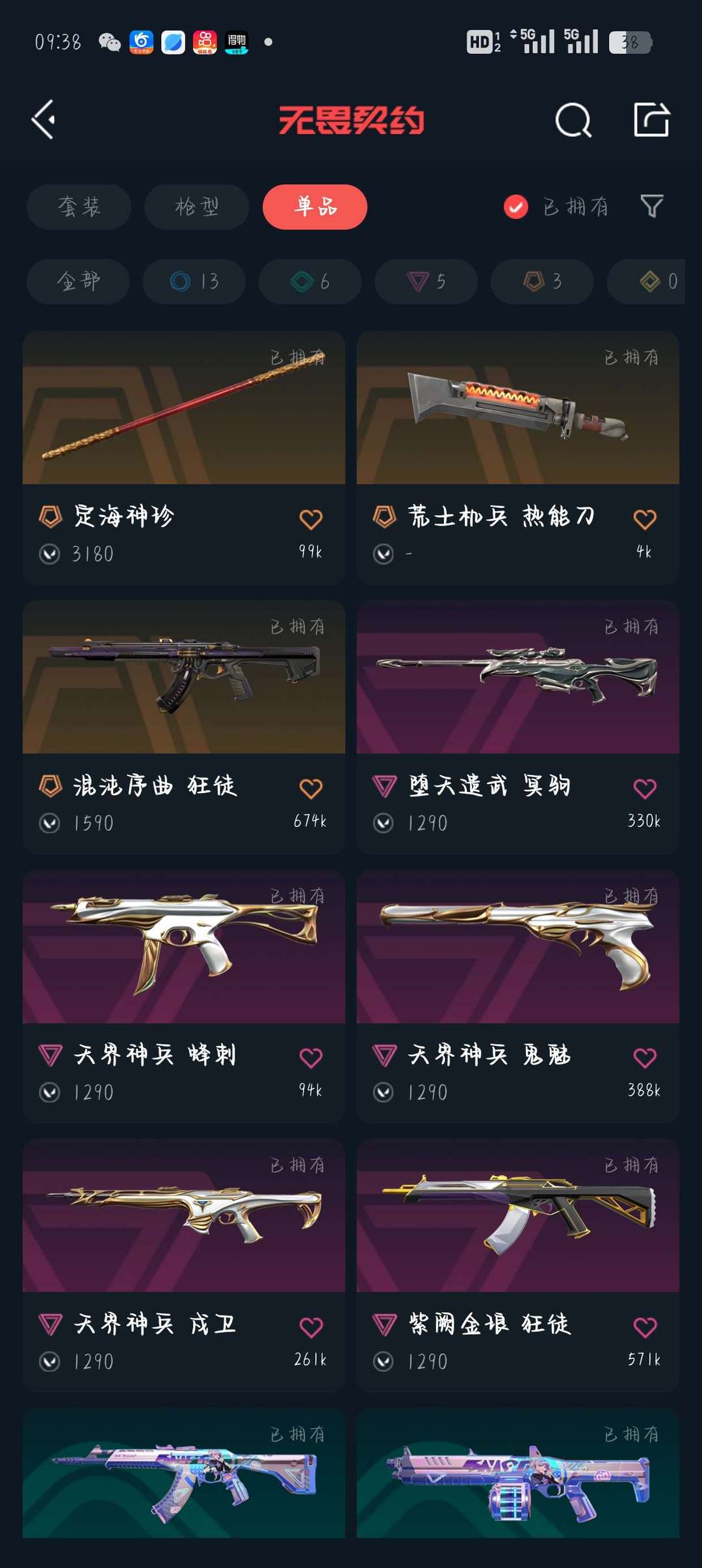Screen dimensions: 702x1568
Task: Switch to the 套装 tab
Action: [79, 207]
